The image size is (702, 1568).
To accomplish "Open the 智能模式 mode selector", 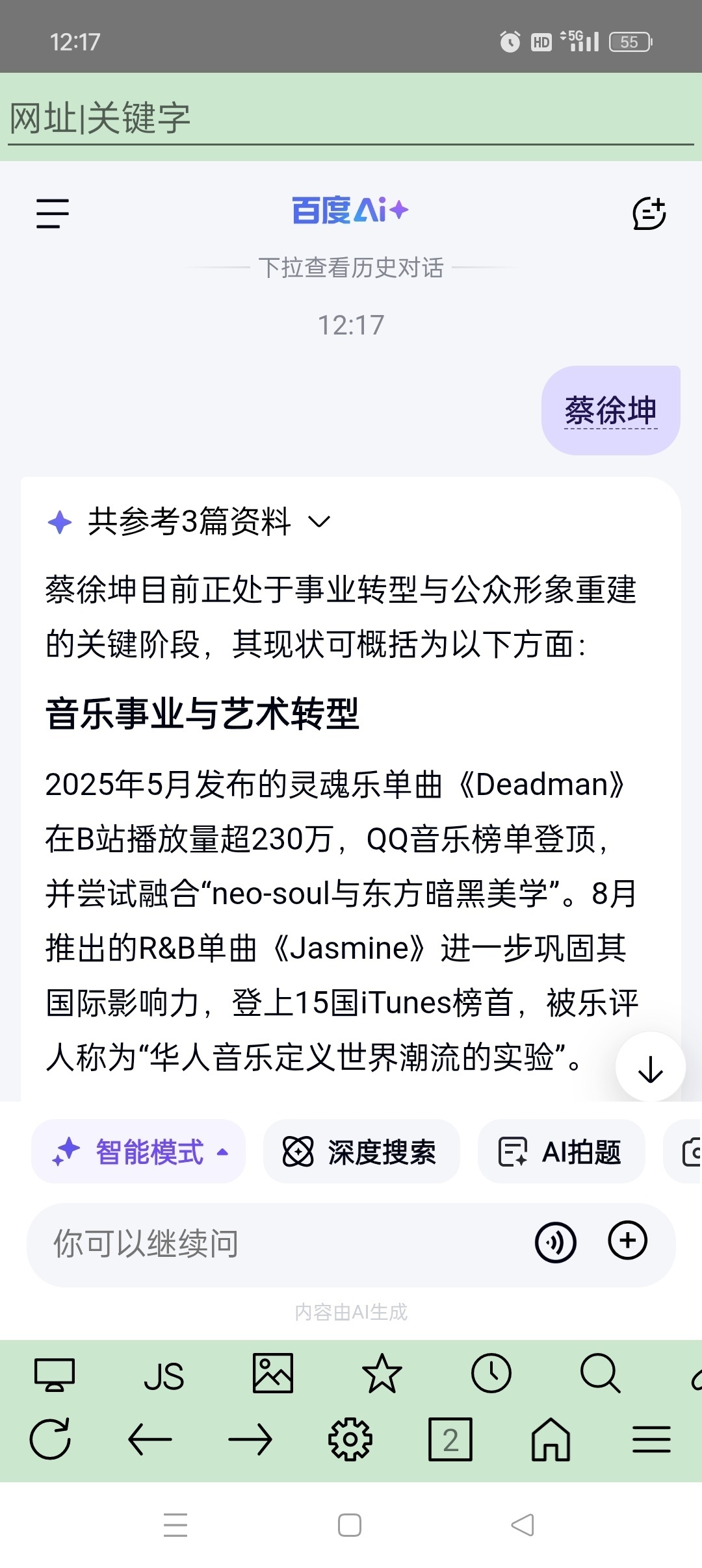I will click(138, 1152).
